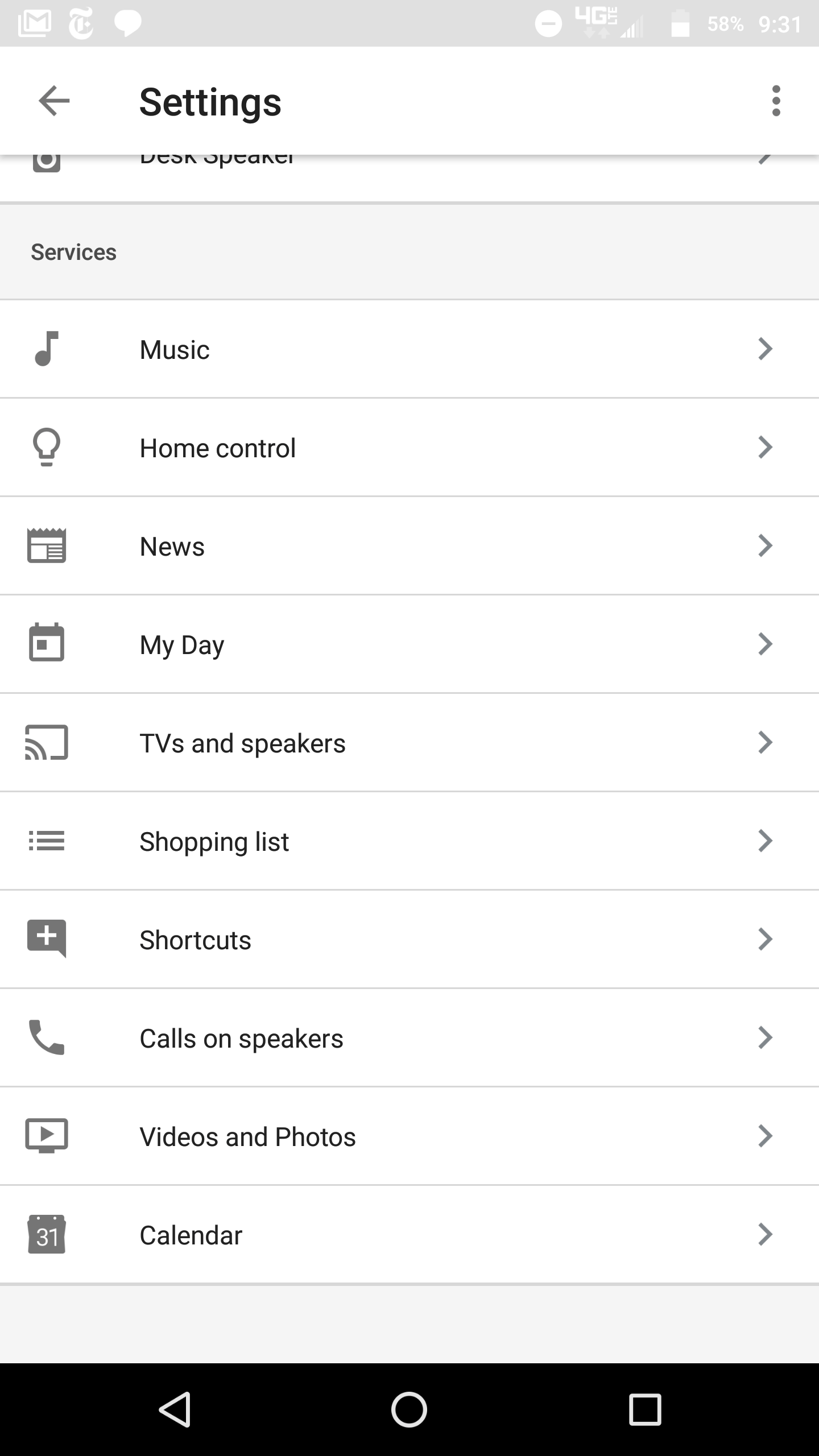Select the News newspaper icon

pyautogui.click(x=47, y=545)
